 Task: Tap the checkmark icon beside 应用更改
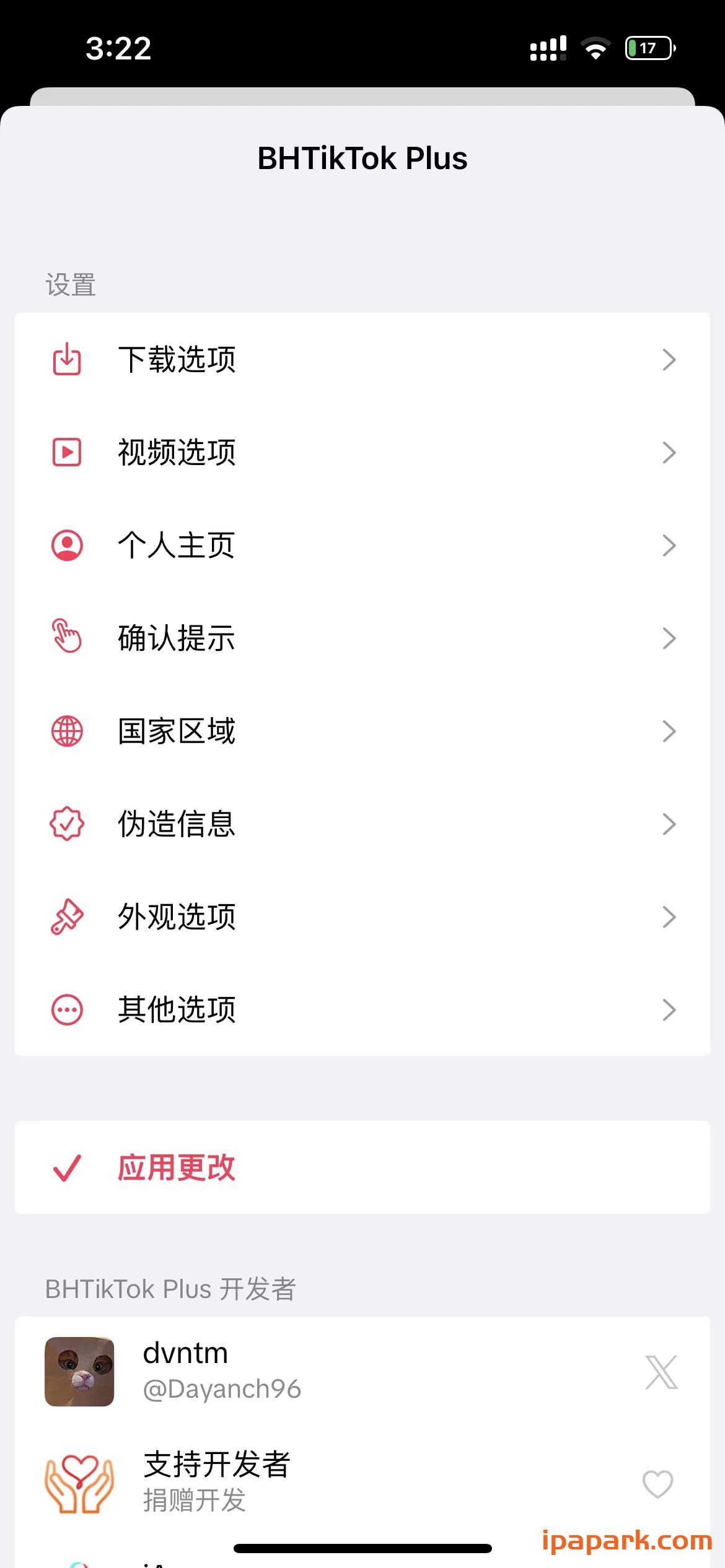pos(68,1167)
